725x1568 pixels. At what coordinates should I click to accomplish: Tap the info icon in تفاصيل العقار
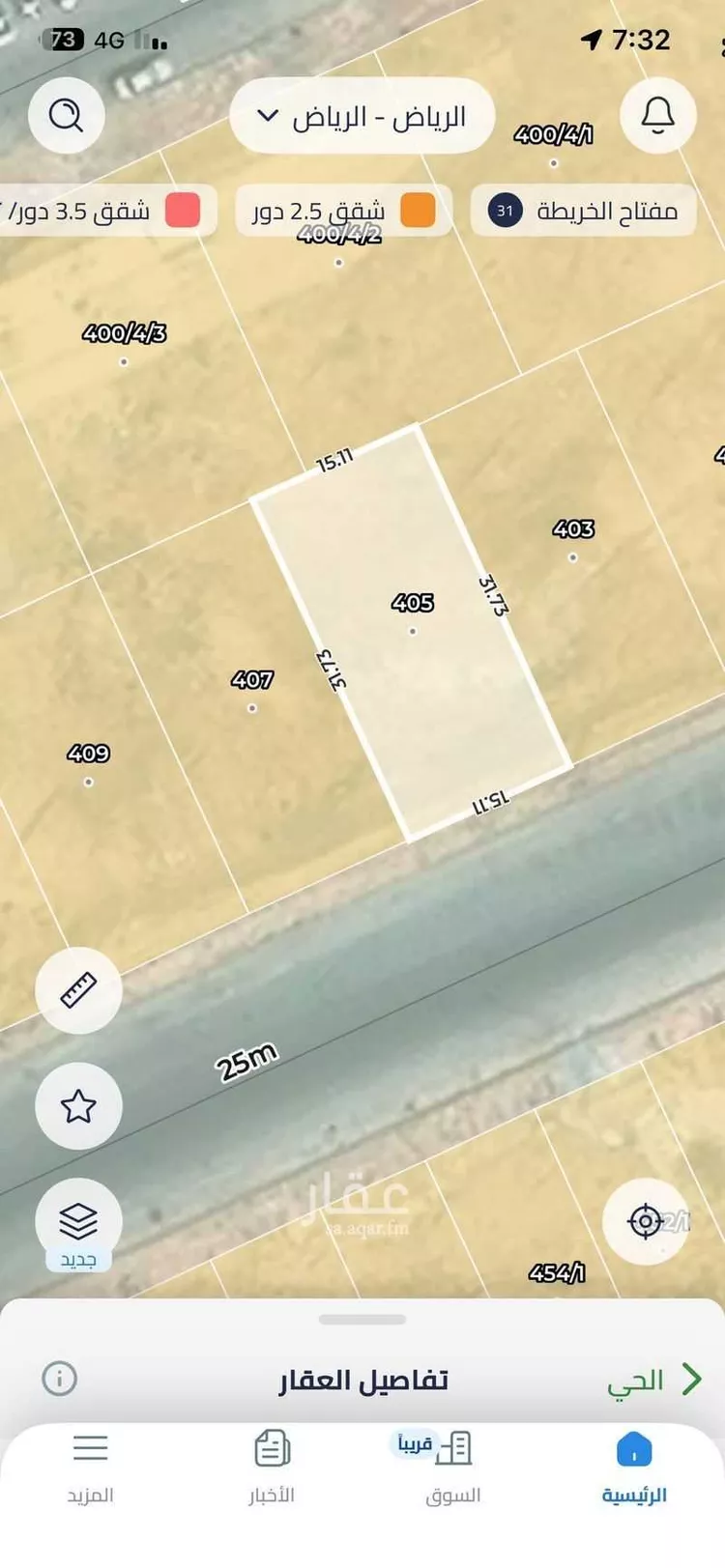click(59, 1379)
